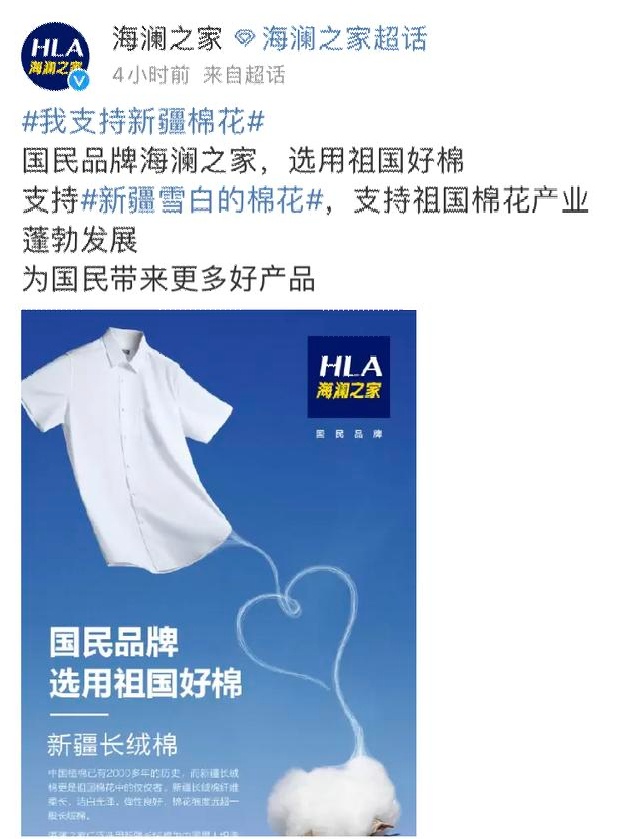Open the 海澜之家 account name
Viewport: 640px width, 839px height.
point(167,40)
